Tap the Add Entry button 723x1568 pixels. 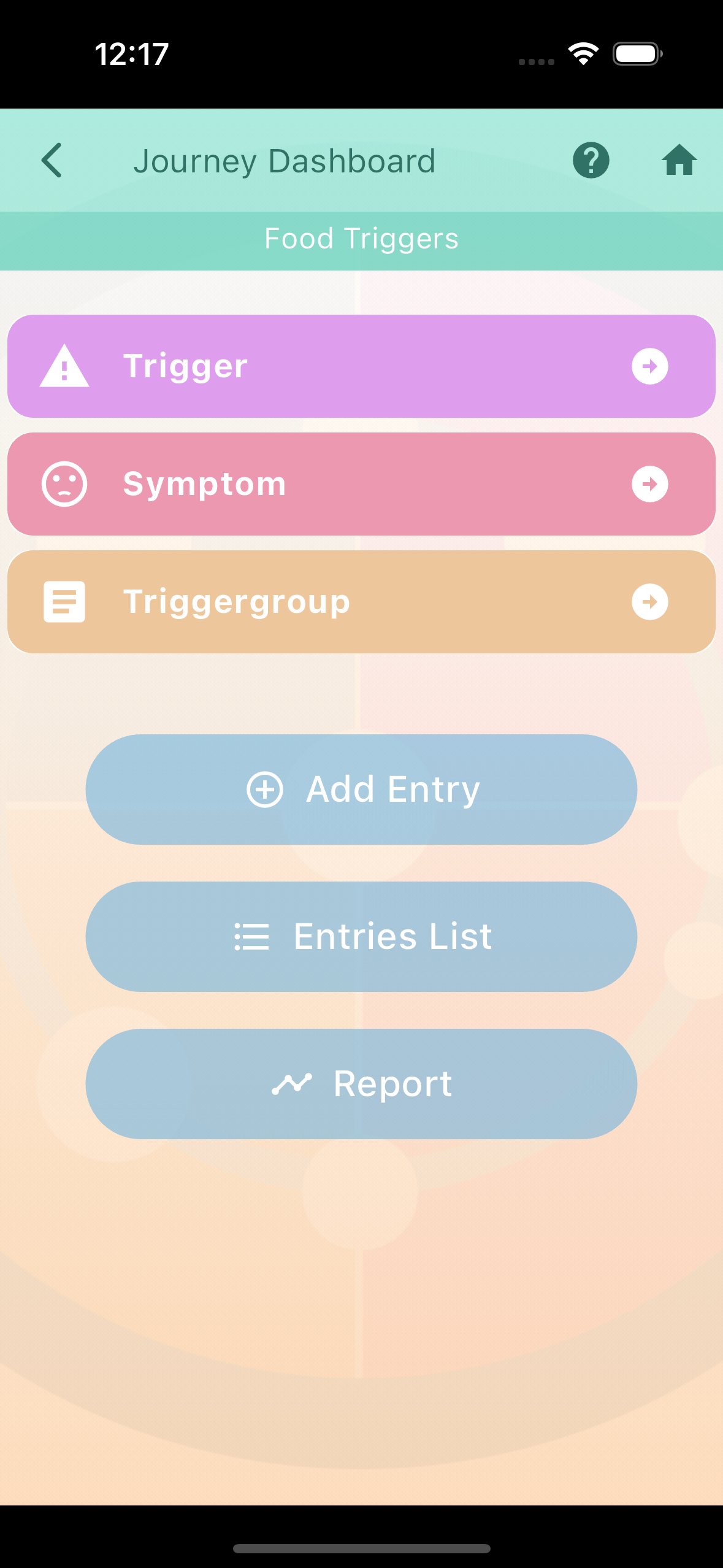pyautogui.click(x=361, y=790)
